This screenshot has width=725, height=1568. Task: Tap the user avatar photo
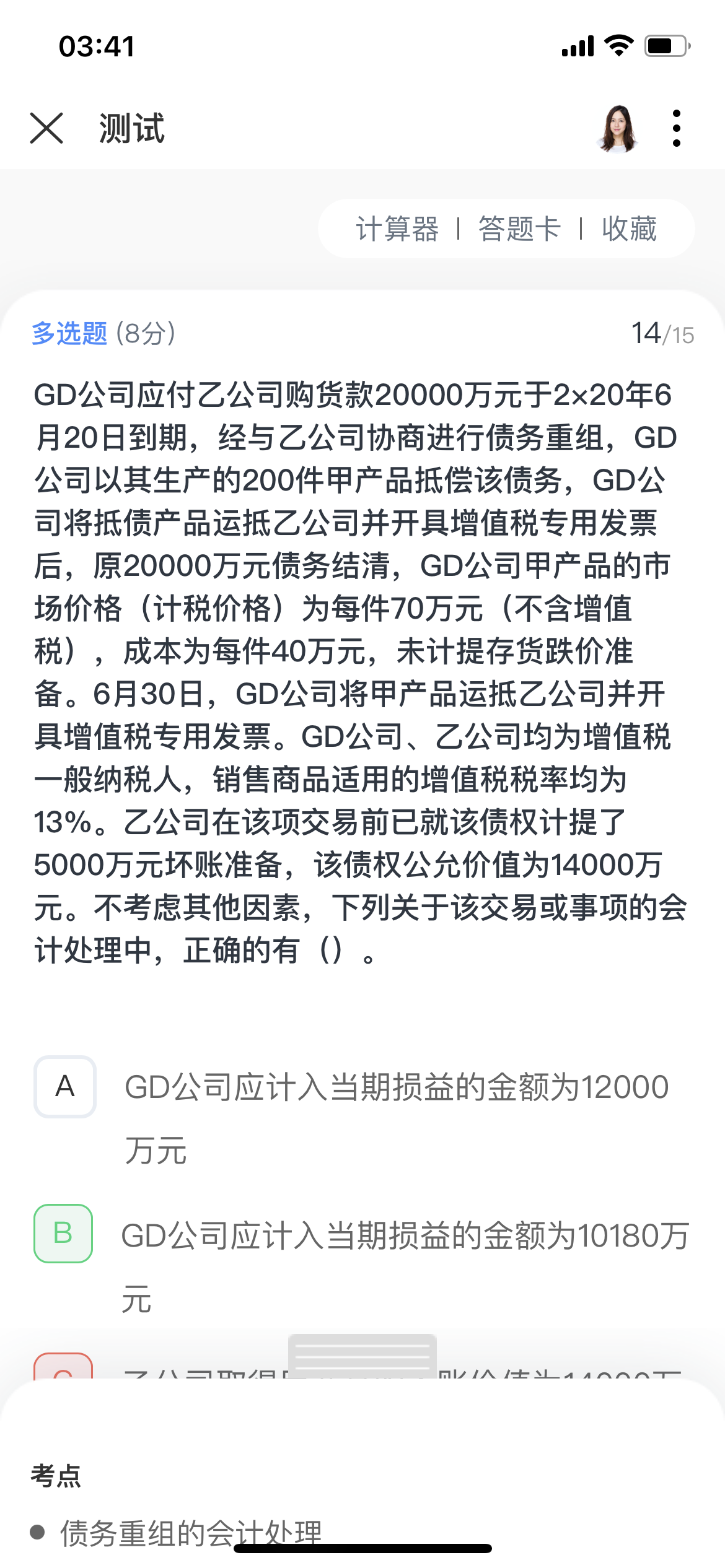click(617, 128)
